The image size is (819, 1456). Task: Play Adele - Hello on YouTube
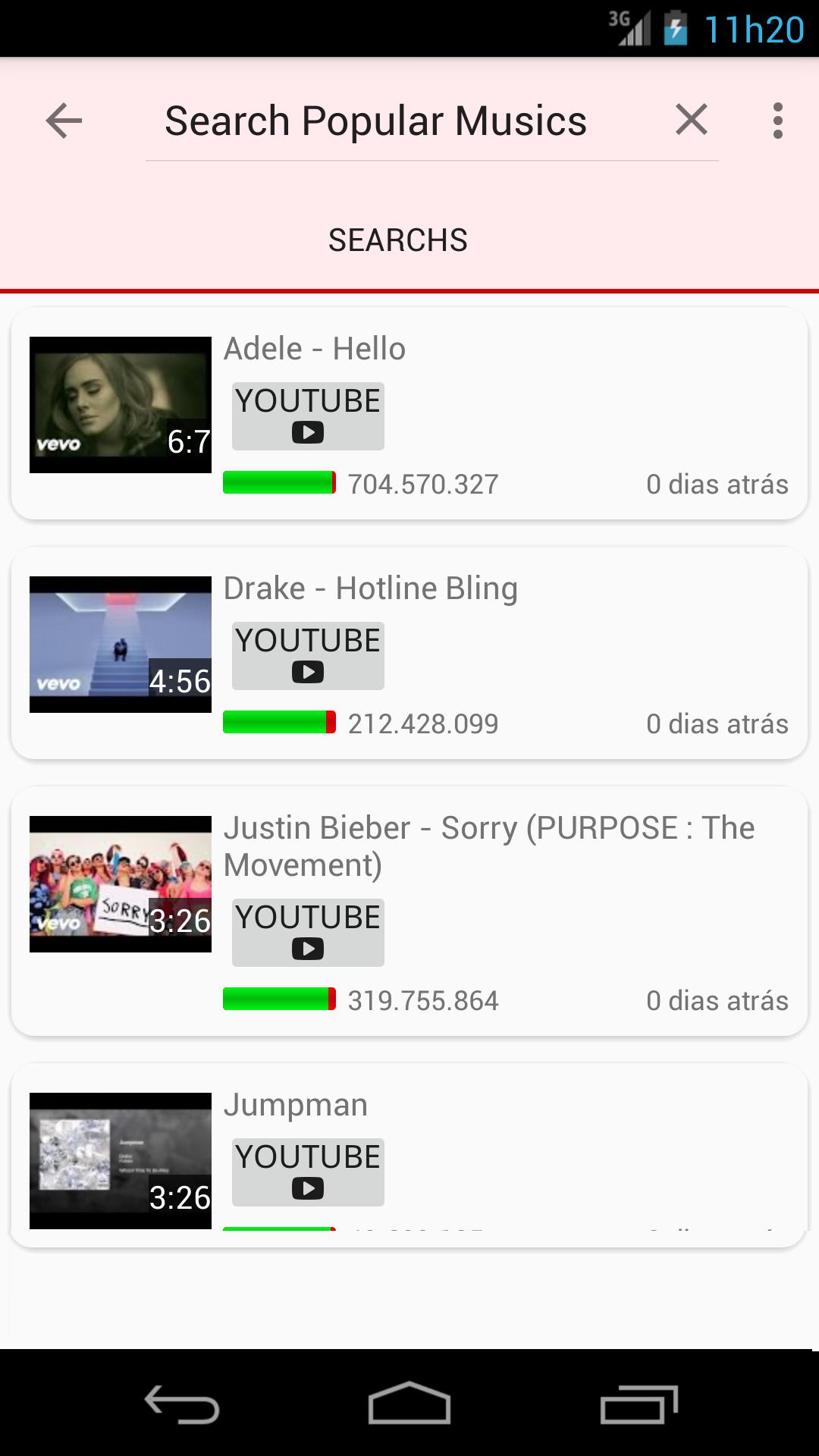pos(307,416)
